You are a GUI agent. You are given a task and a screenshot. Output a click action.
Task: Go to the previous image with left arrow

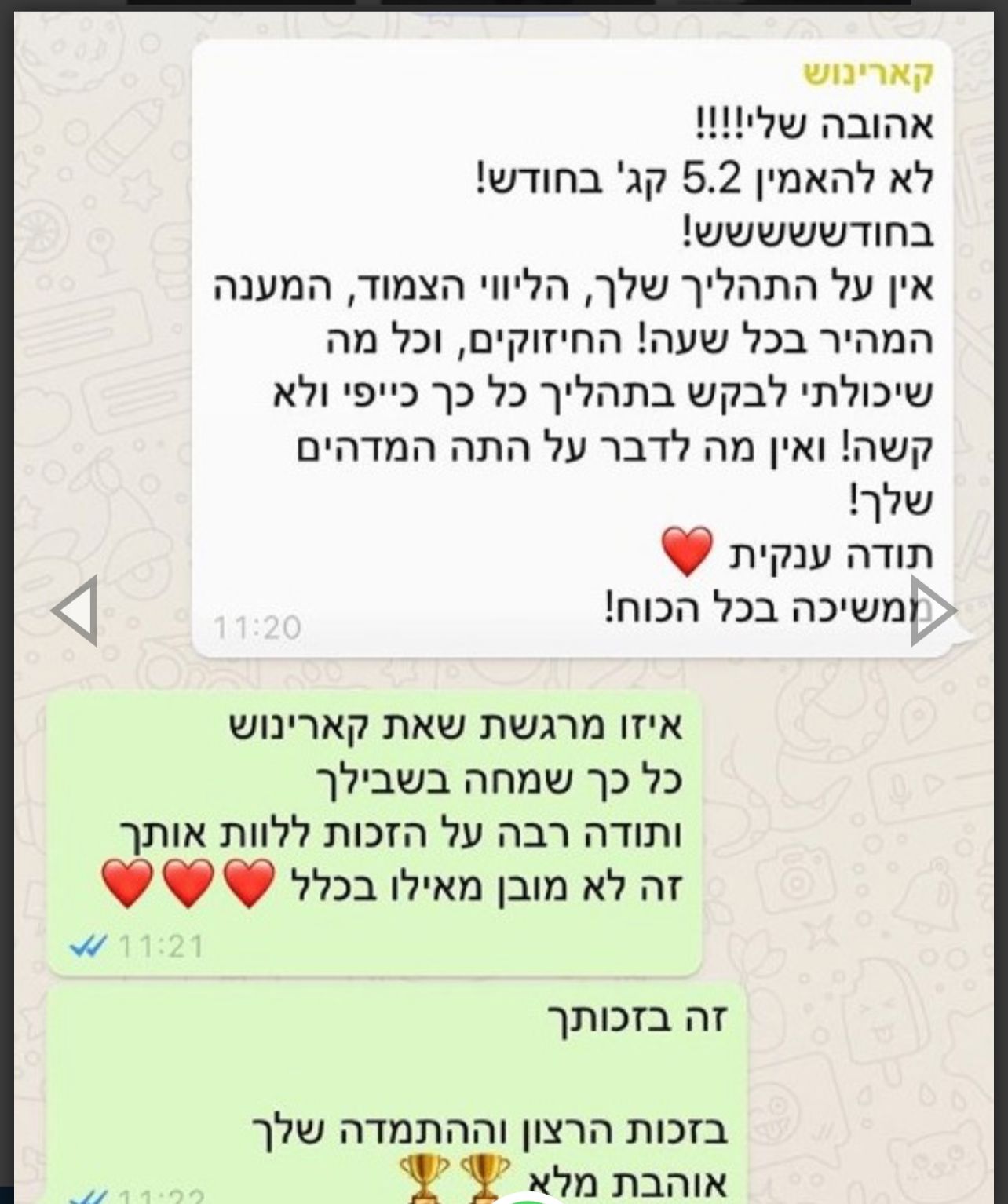tap(75, 611)
